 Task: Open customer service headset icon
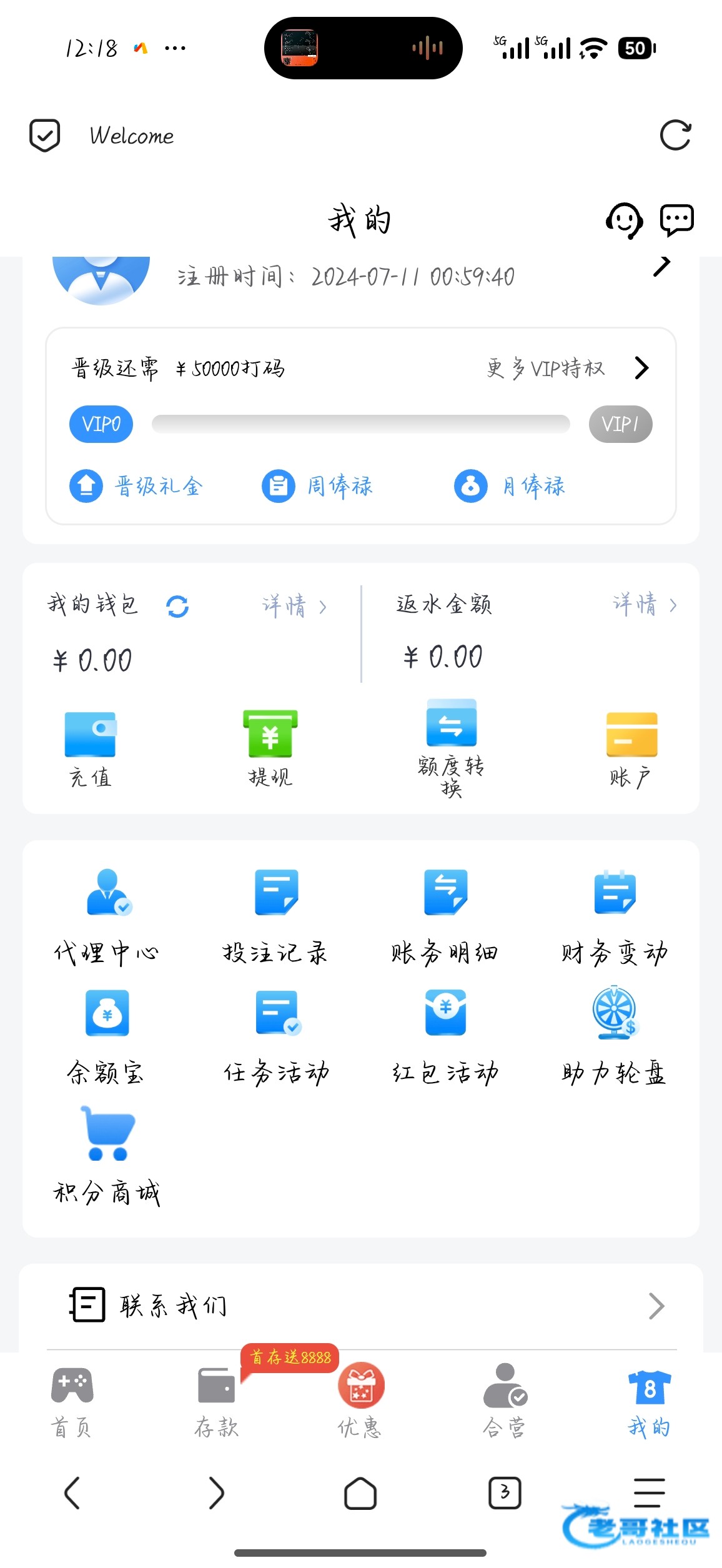624,221
